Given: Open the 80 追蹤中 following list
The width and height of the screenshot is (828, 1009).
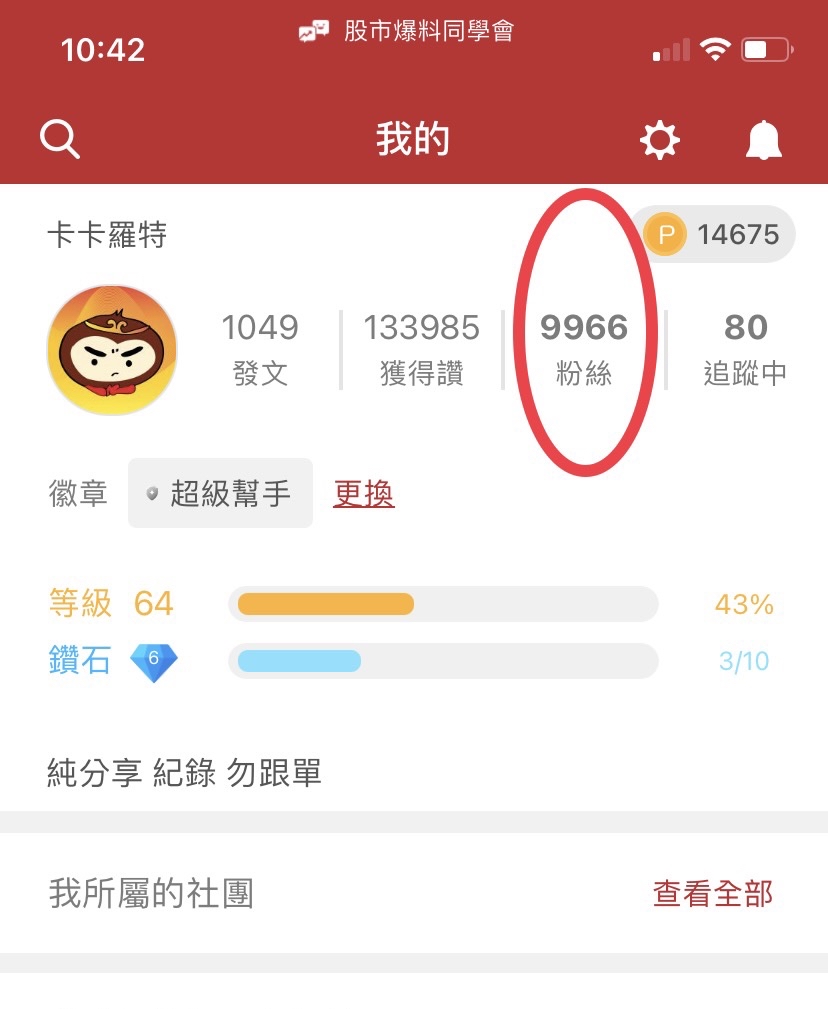Looking at the screenshot, I should point(745,348).
